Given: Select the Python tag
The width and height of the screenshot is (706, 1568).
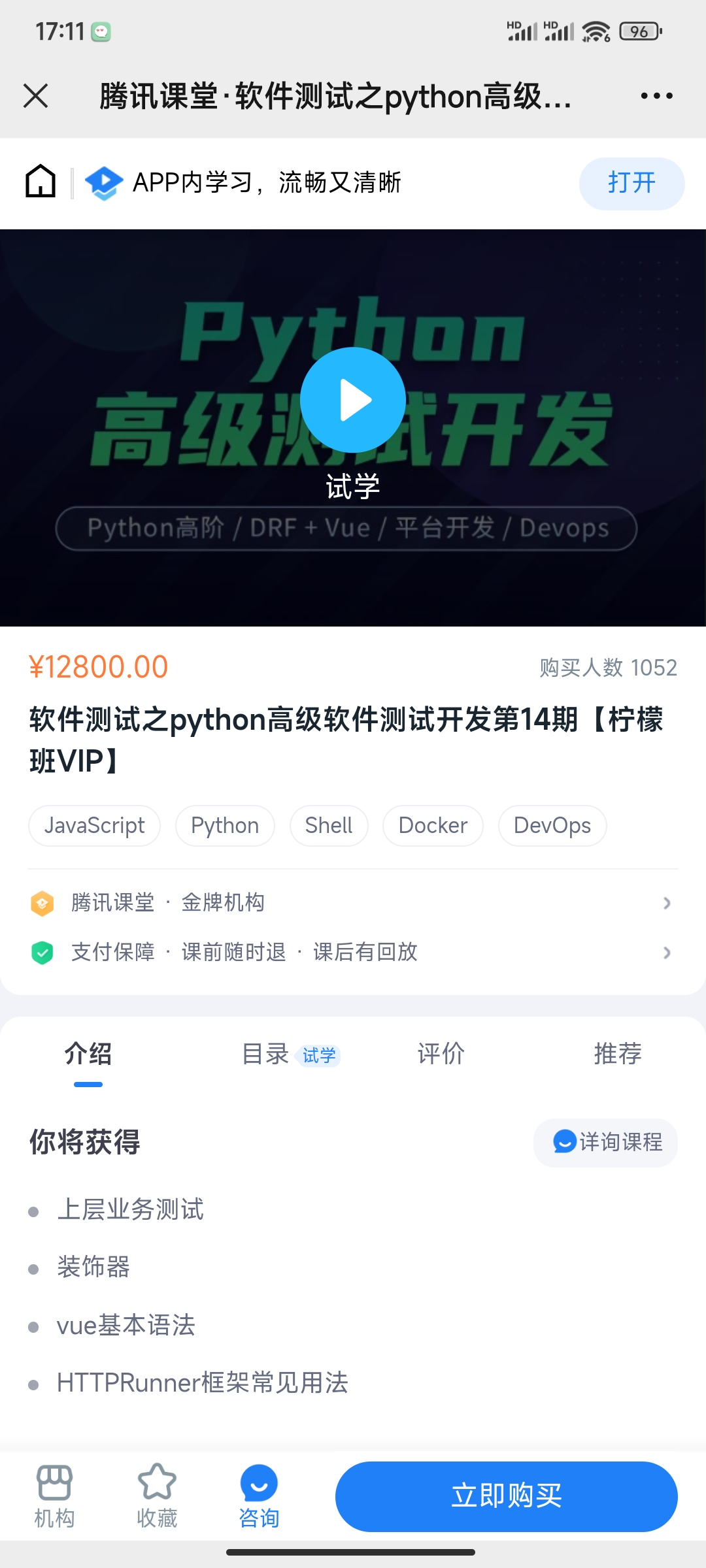Looking at the screenshot, I should pos(224,825).
